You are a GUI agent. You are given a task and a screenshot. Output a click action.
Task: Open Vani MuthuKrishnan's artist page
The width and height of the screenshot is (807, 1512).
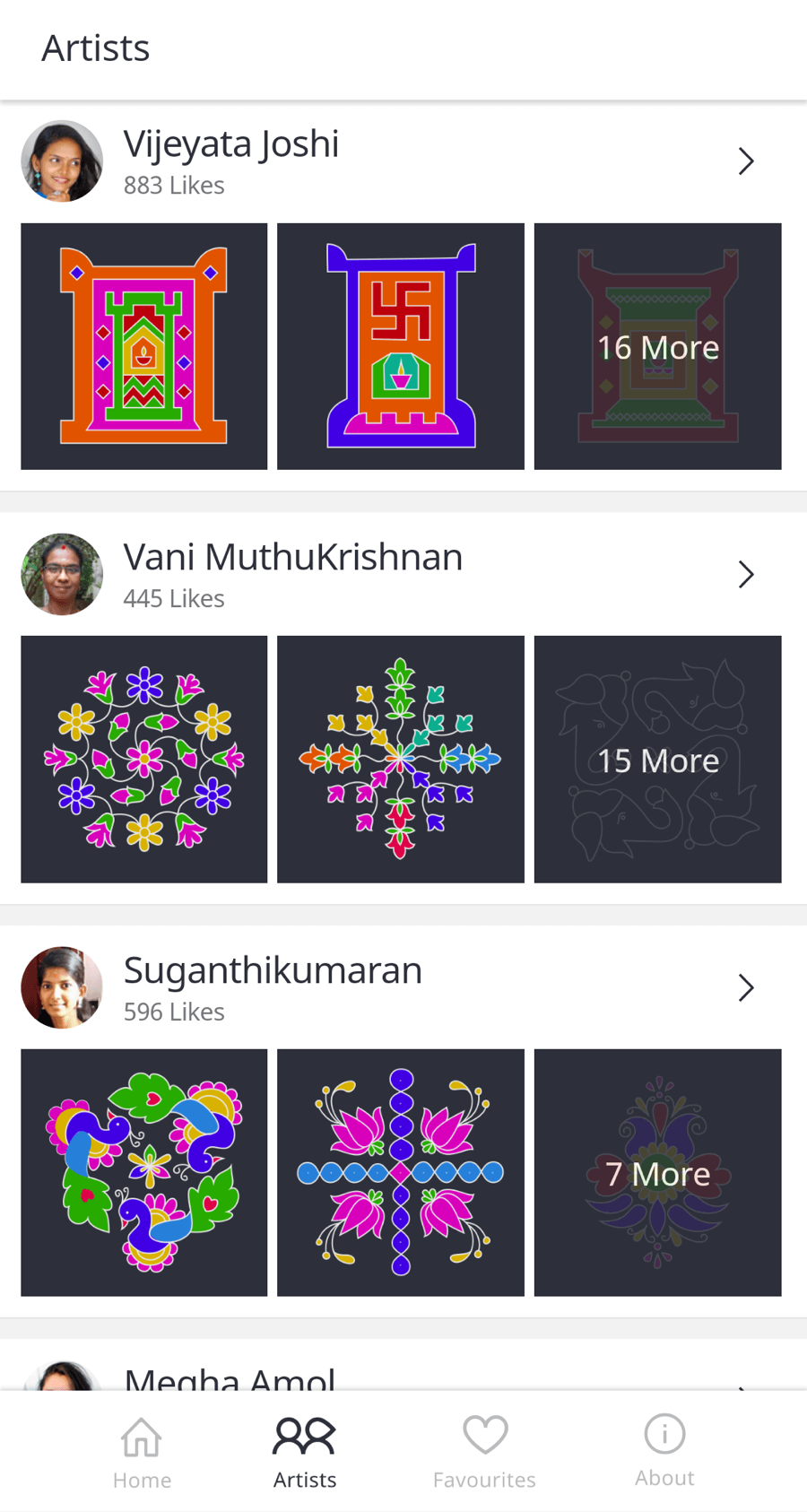click(745, 575)
